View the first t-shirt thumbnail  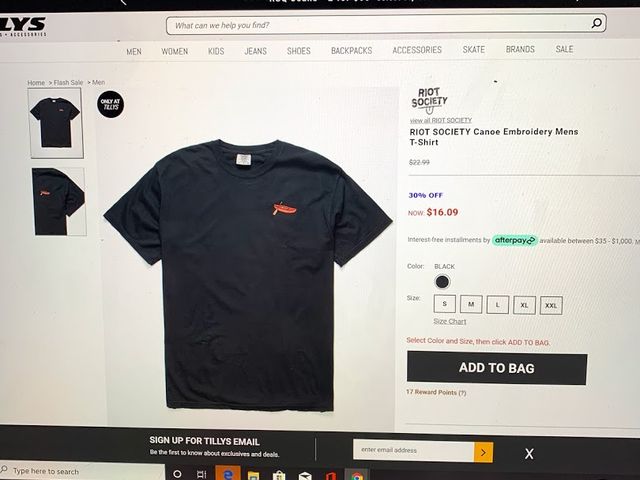56,122
